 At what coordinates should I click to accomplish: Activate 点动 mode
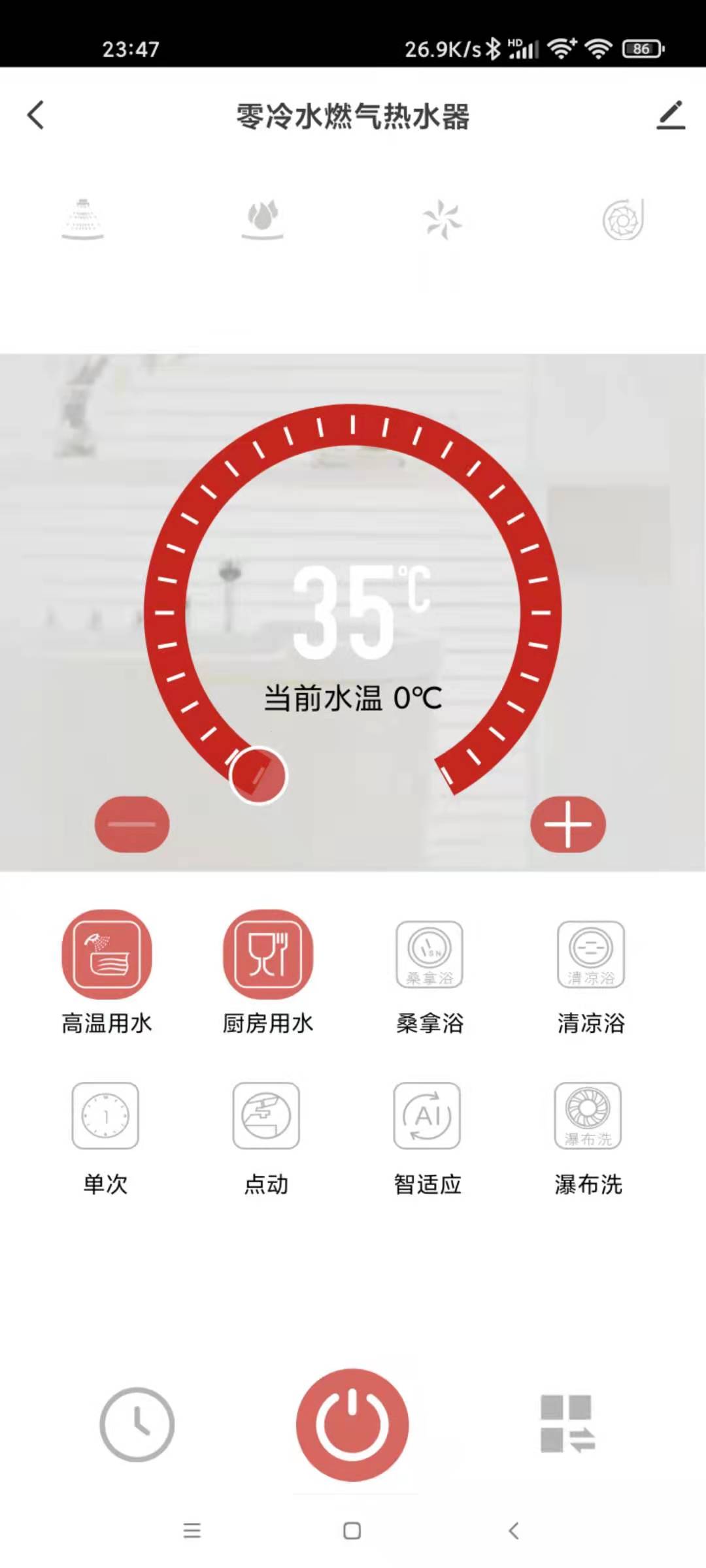pyautogui.click(x=266, y=1116)
